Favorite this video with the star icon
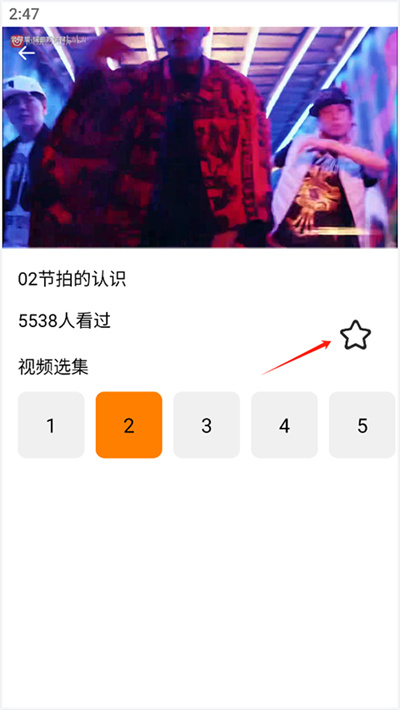400x710 pixels. pos(355,335)
